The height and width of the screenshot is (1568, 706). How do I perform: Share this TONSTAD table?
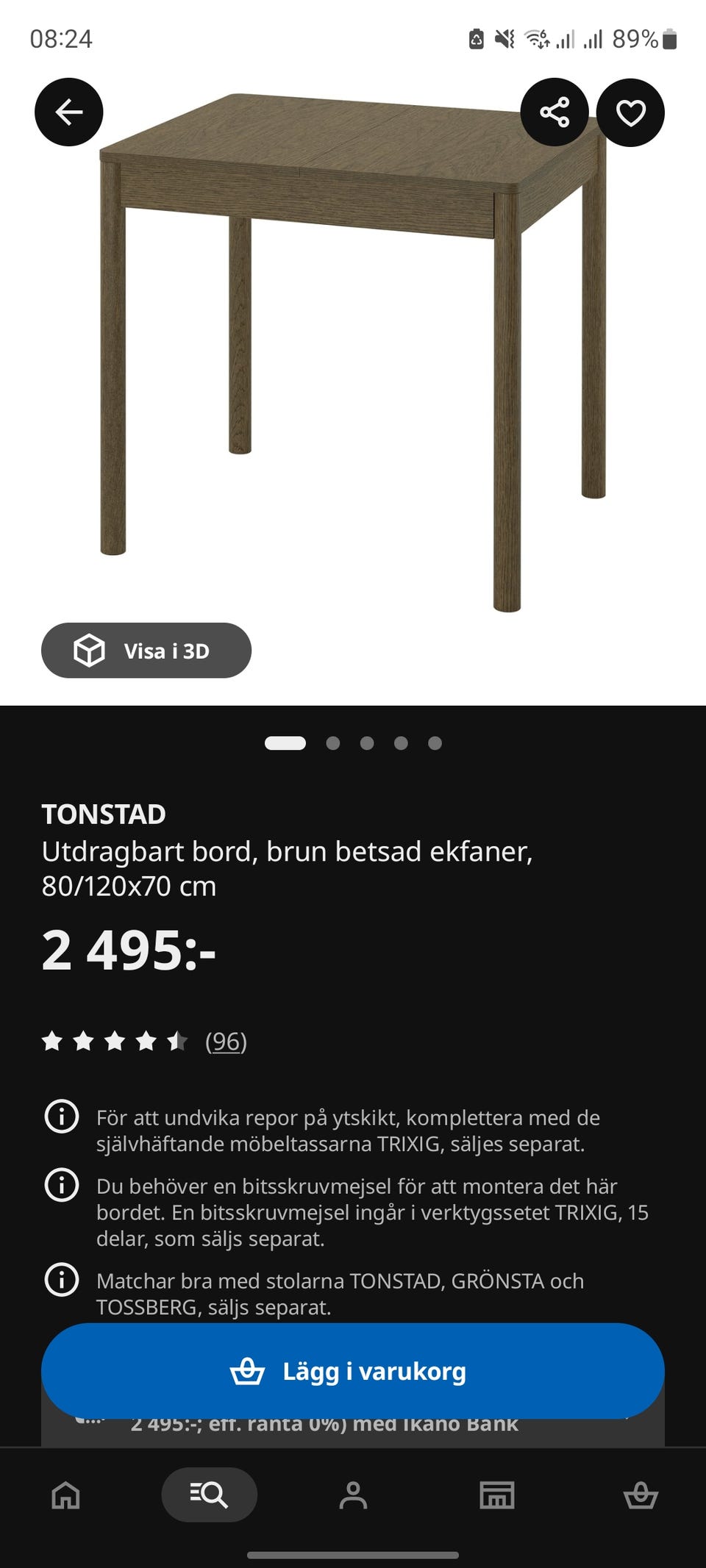pos(555,112)
